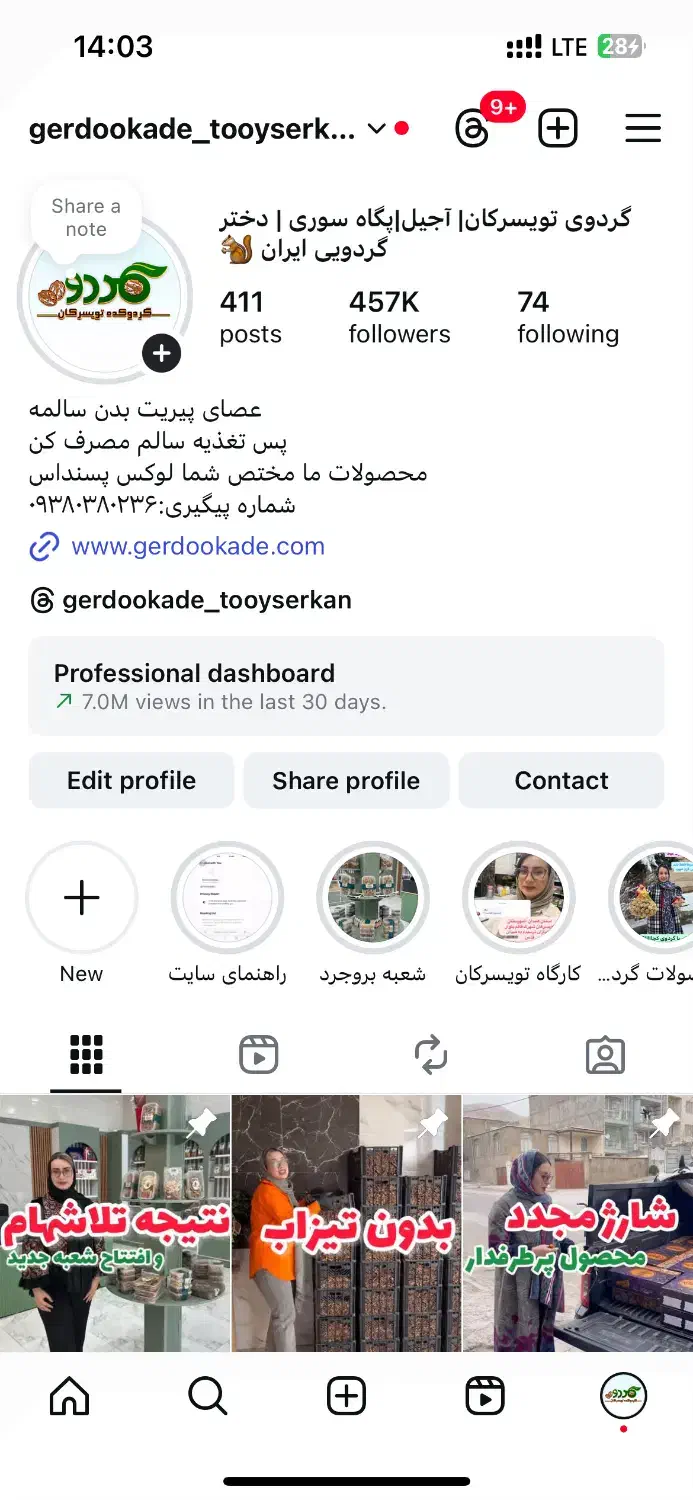This screenshot has width=693, height=1500.
Task: Open the Contact button
Action: pos(561,781)
